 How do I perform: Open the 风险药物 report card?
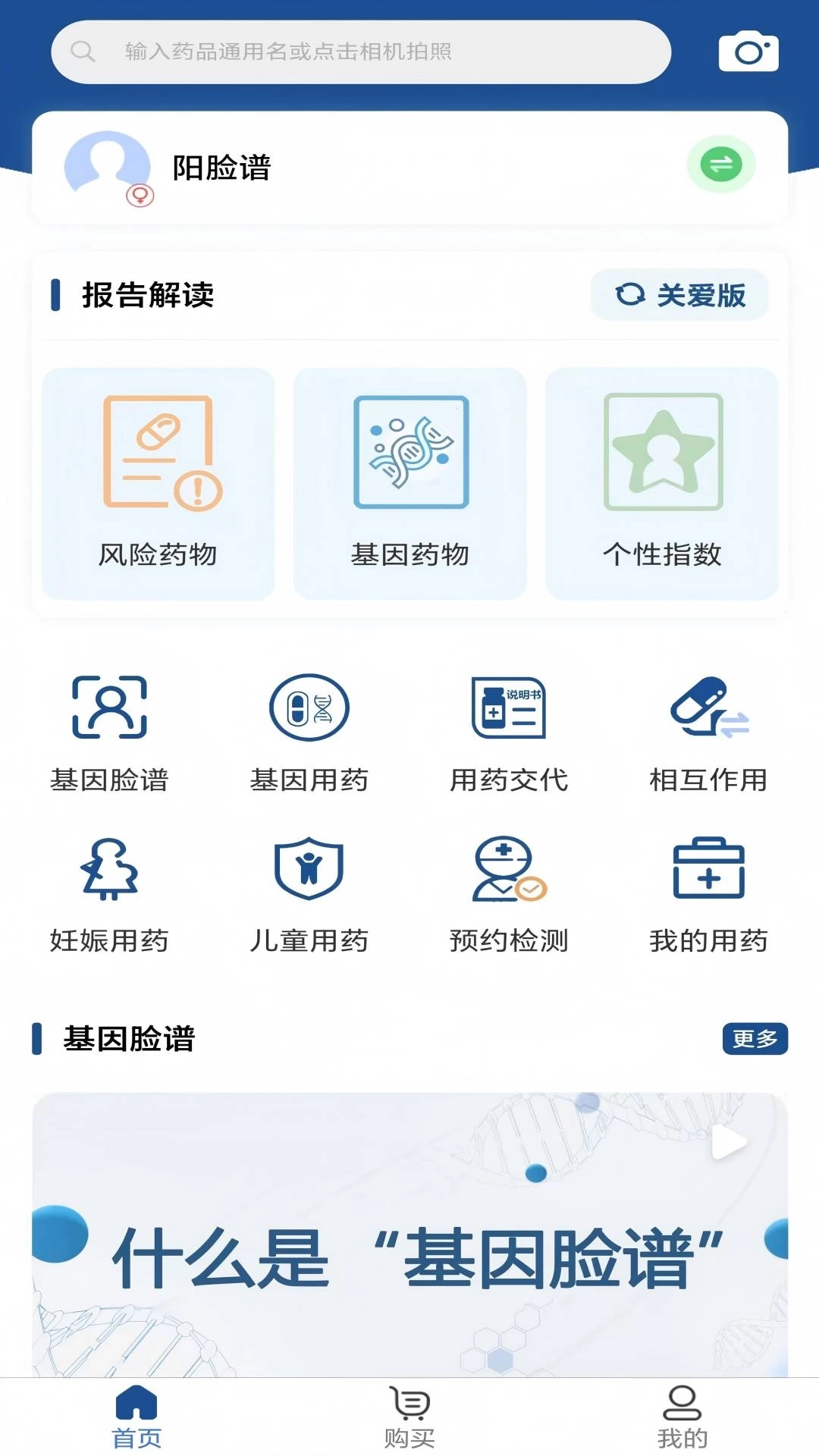pos(158,483)
